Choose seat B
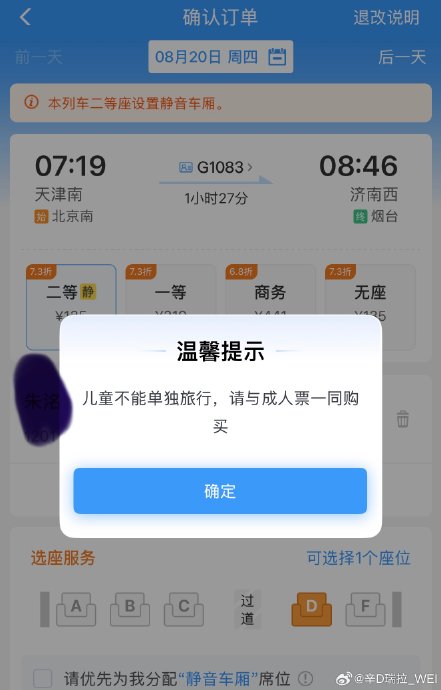This screenshot has width=441, height=690. [x=130, y=609]
